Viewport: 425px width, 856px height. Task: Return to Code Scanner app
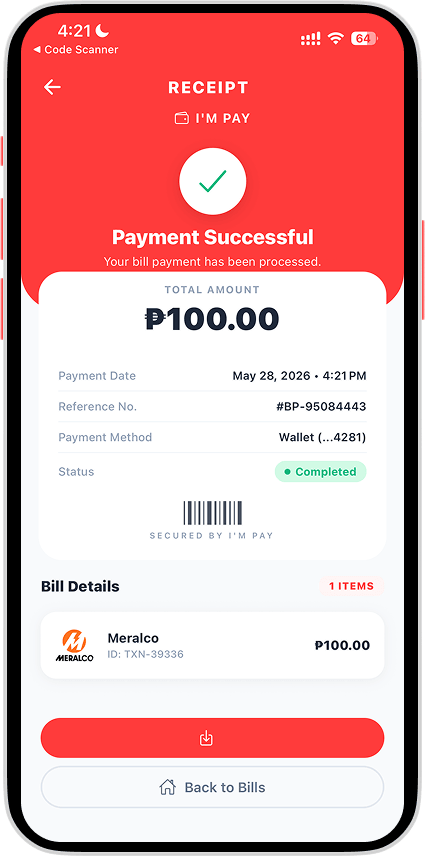coord(75,50)
